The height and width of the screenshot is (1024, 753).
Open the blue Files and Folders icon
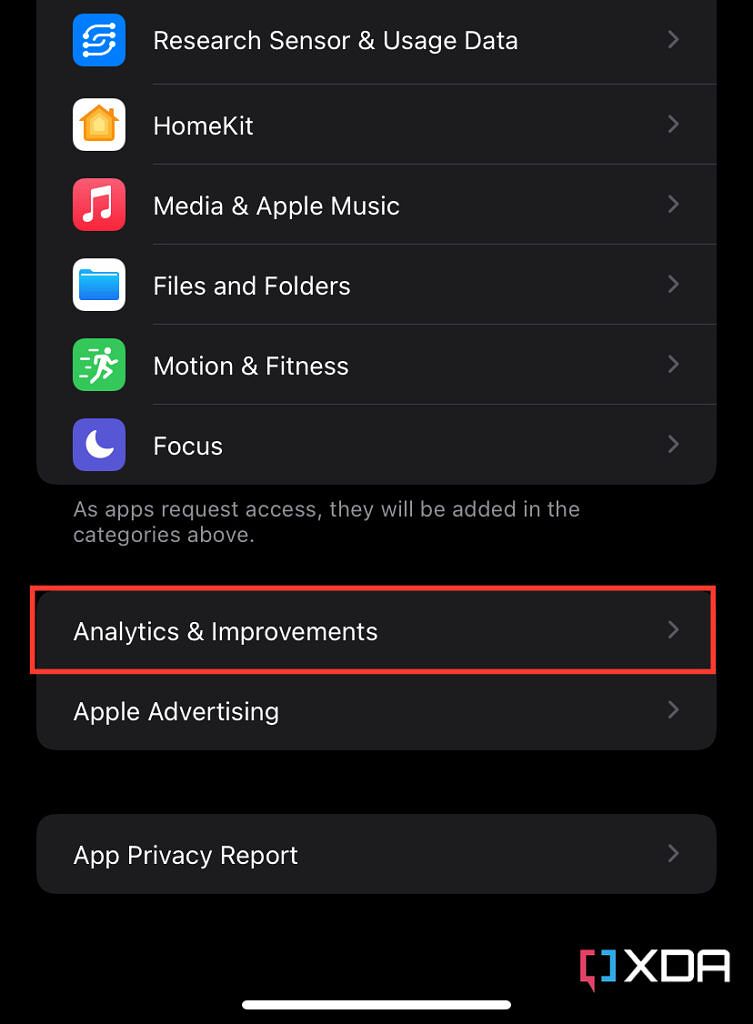[x=98, y=284]
